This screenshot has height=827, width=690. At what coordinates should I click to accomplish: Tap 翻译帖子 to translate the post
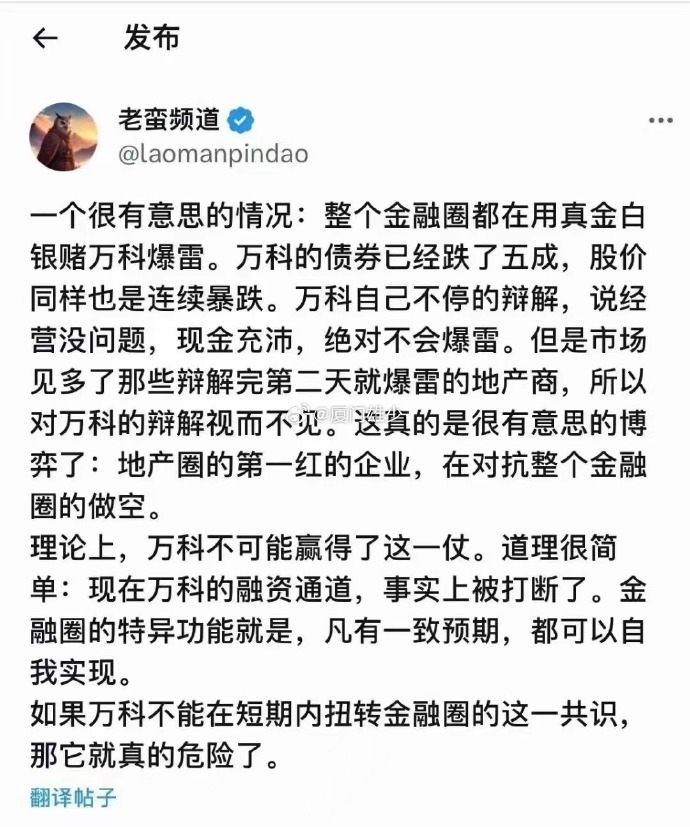pos(74,797)
